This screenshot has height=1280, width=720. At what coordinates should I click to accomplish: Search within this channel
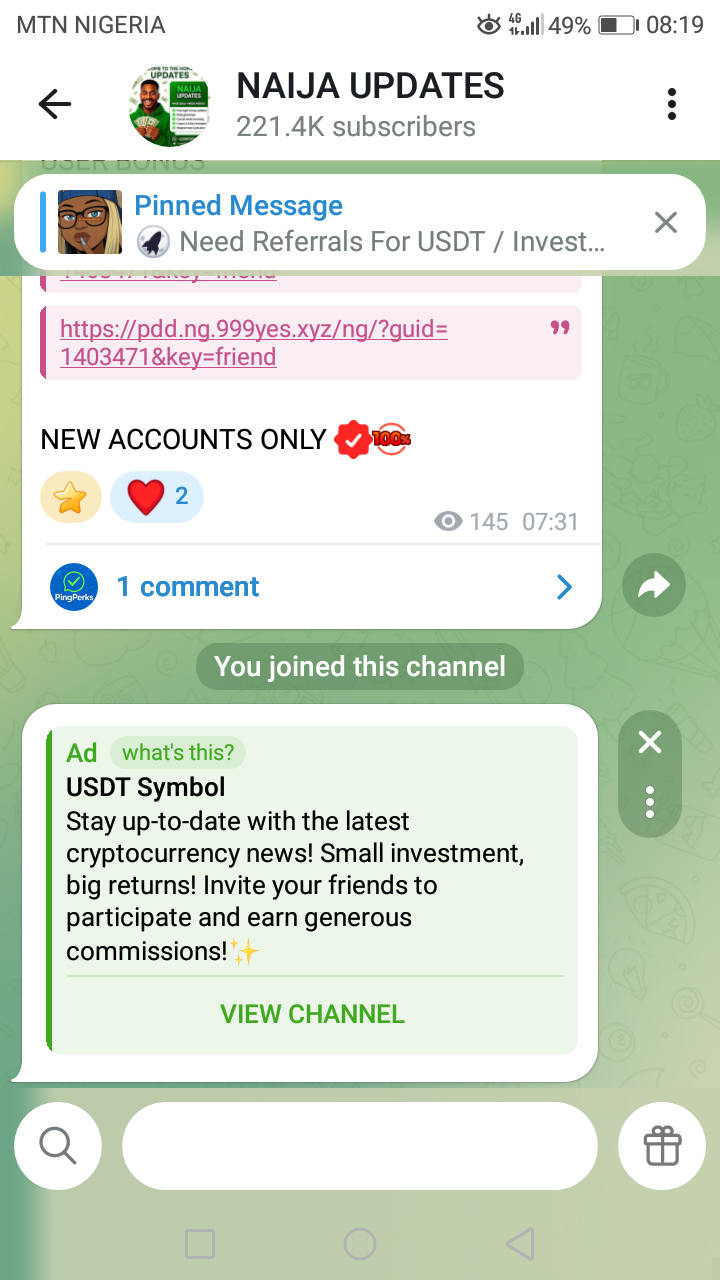point(58,1146)
